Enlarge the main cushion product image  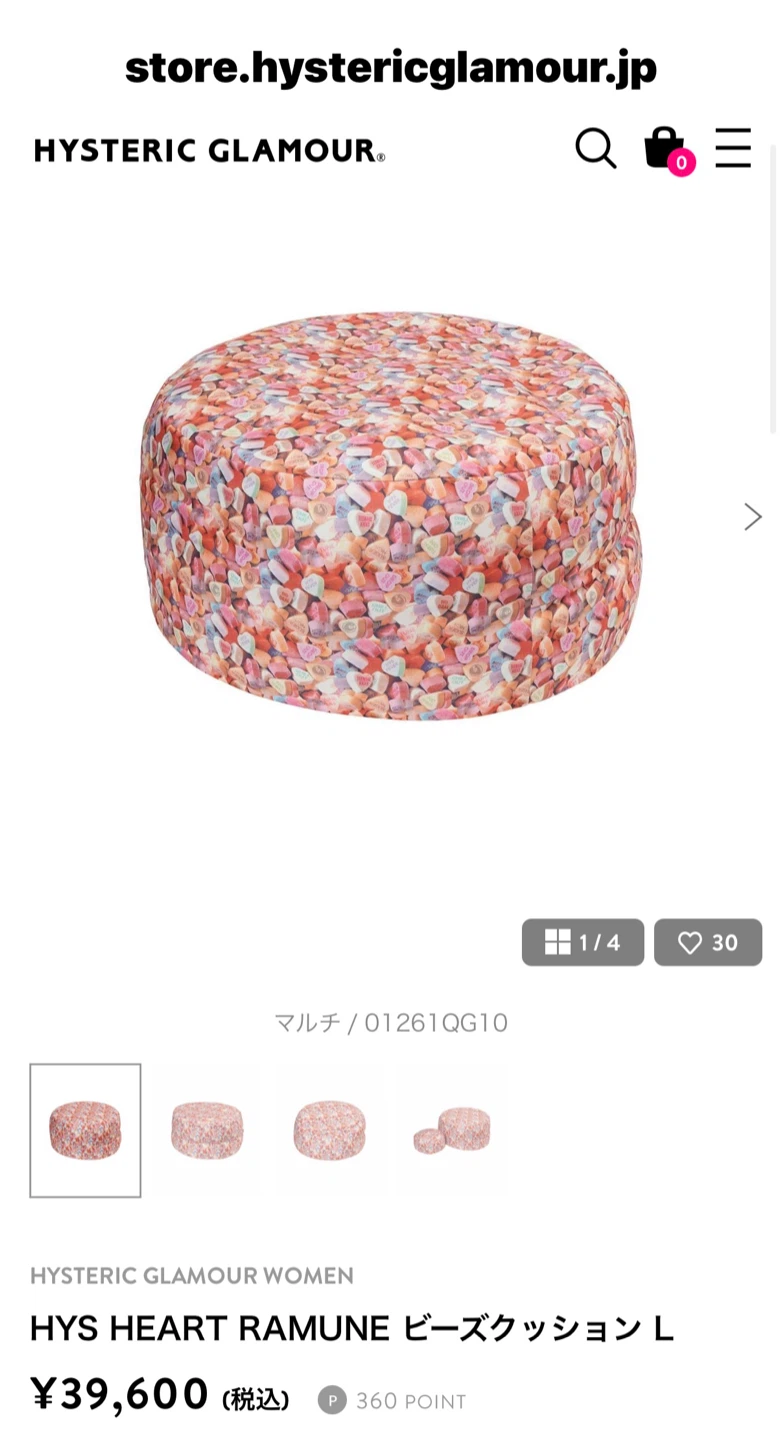click(391, 515)
